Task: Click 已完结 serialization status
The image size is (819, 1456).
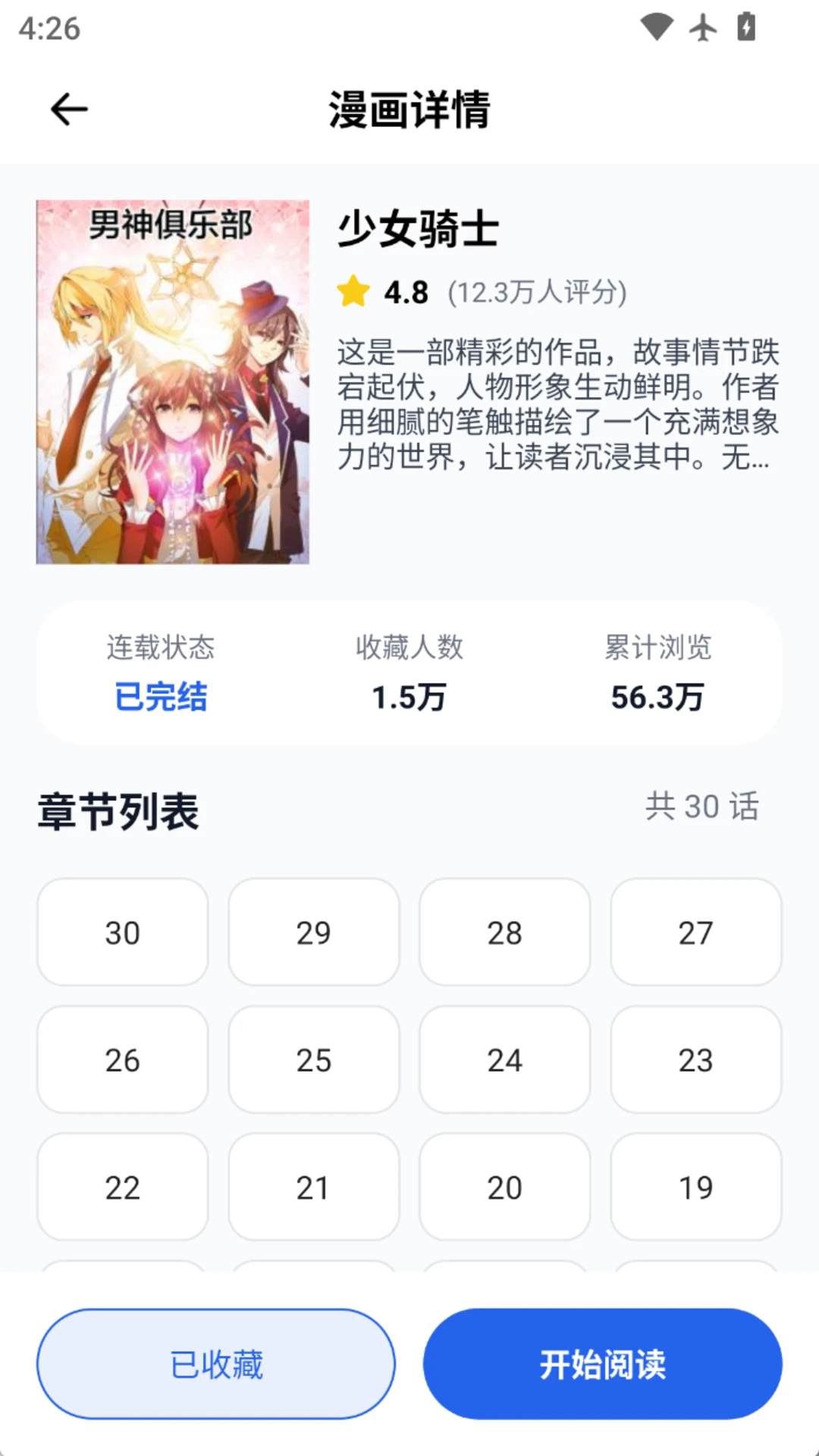Action: pyautogui.click(x=161, y=697)
